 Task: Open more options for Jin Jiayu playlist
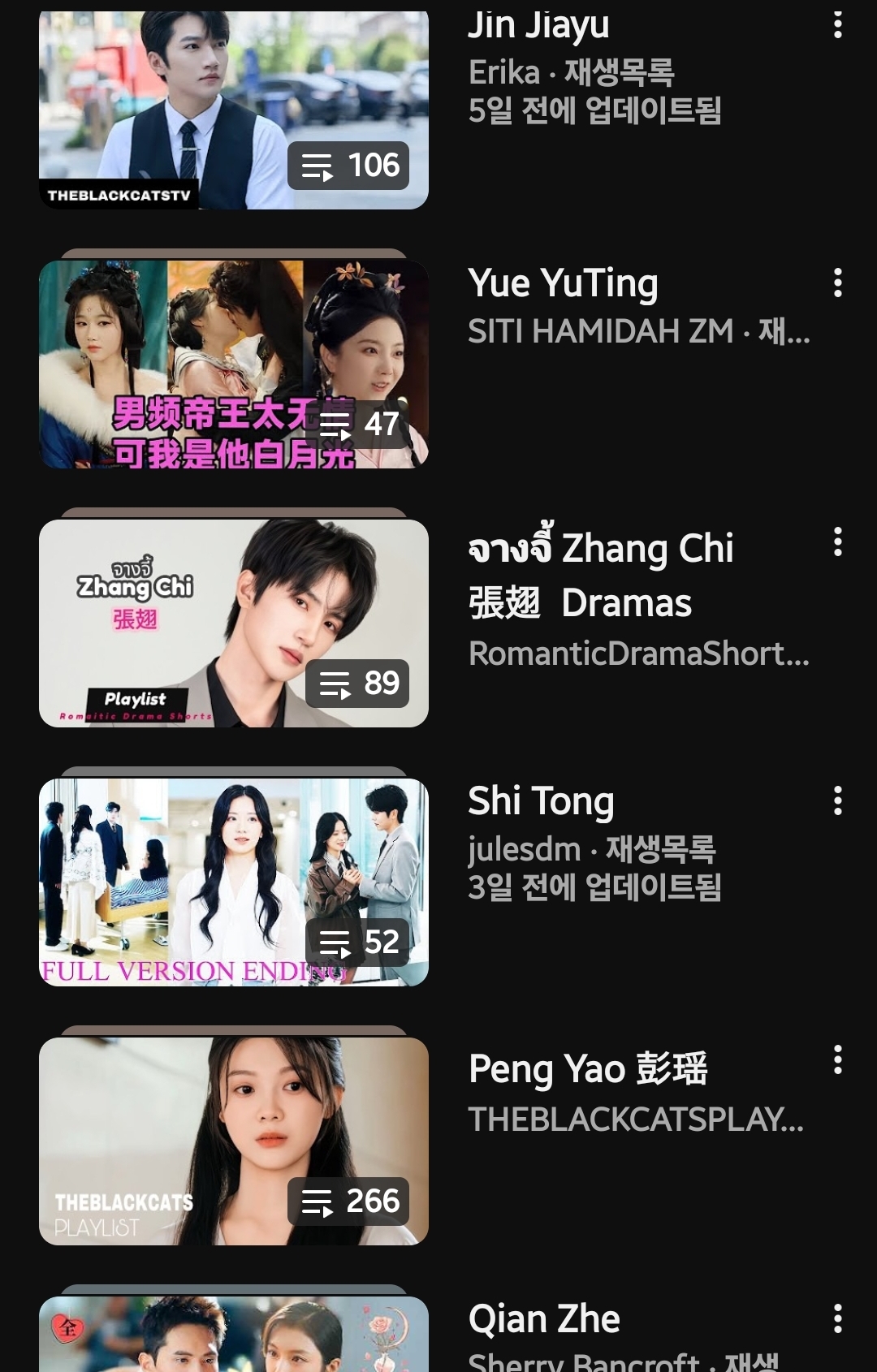(x=837, y=26)
